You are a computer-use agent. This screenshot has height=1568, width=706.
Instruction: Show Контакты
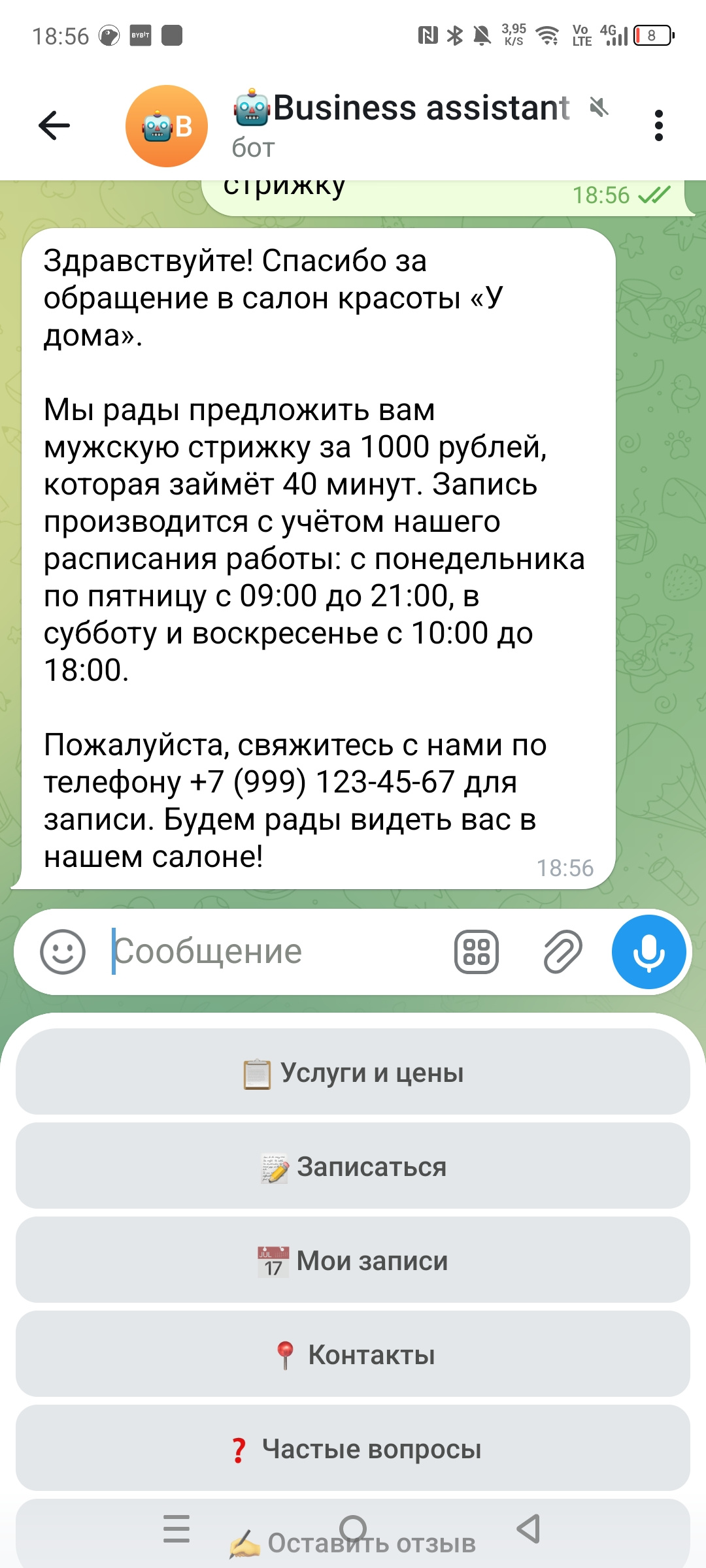tap(353, 1354)
